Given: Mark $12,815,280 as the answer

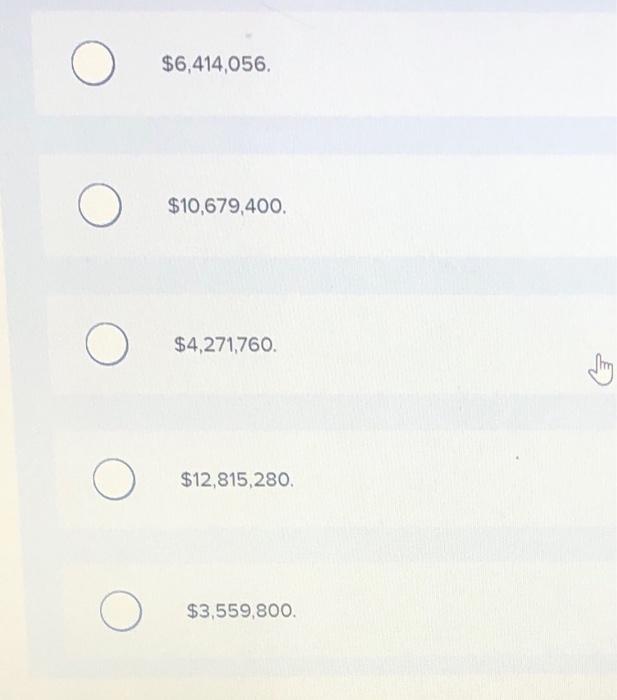Looking at the screenshot, I should [115, 480].
